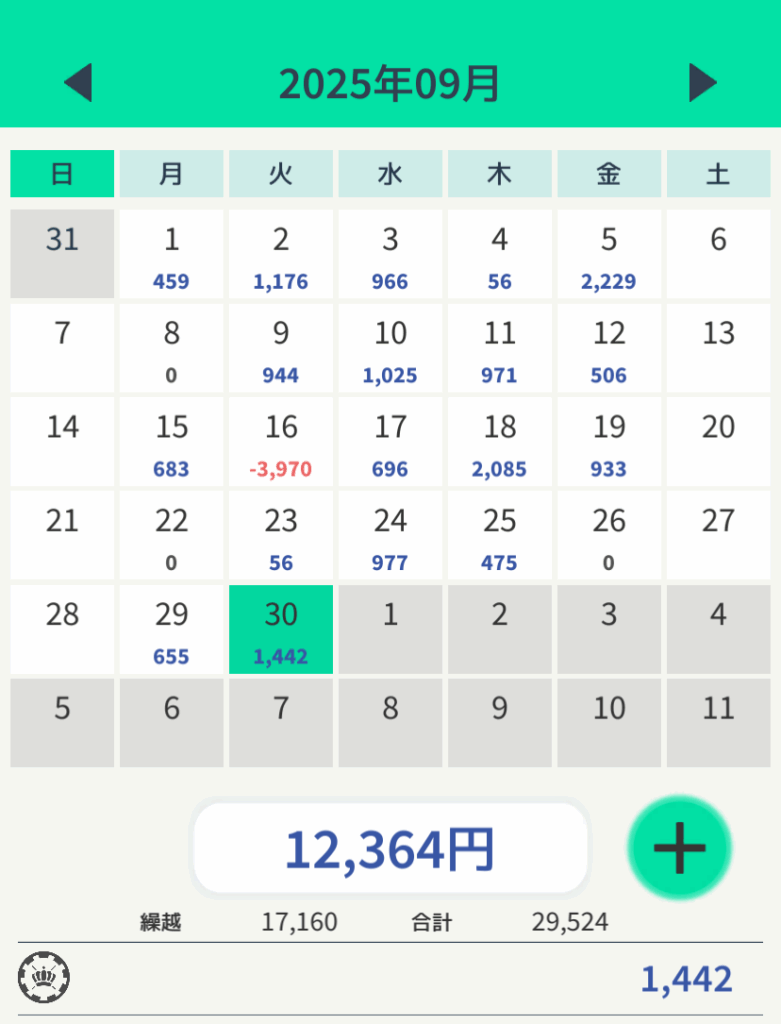This screenshot has width=781, height=1024.
Task: Select September 18 showing 2,085
Action: click(499, 442)
